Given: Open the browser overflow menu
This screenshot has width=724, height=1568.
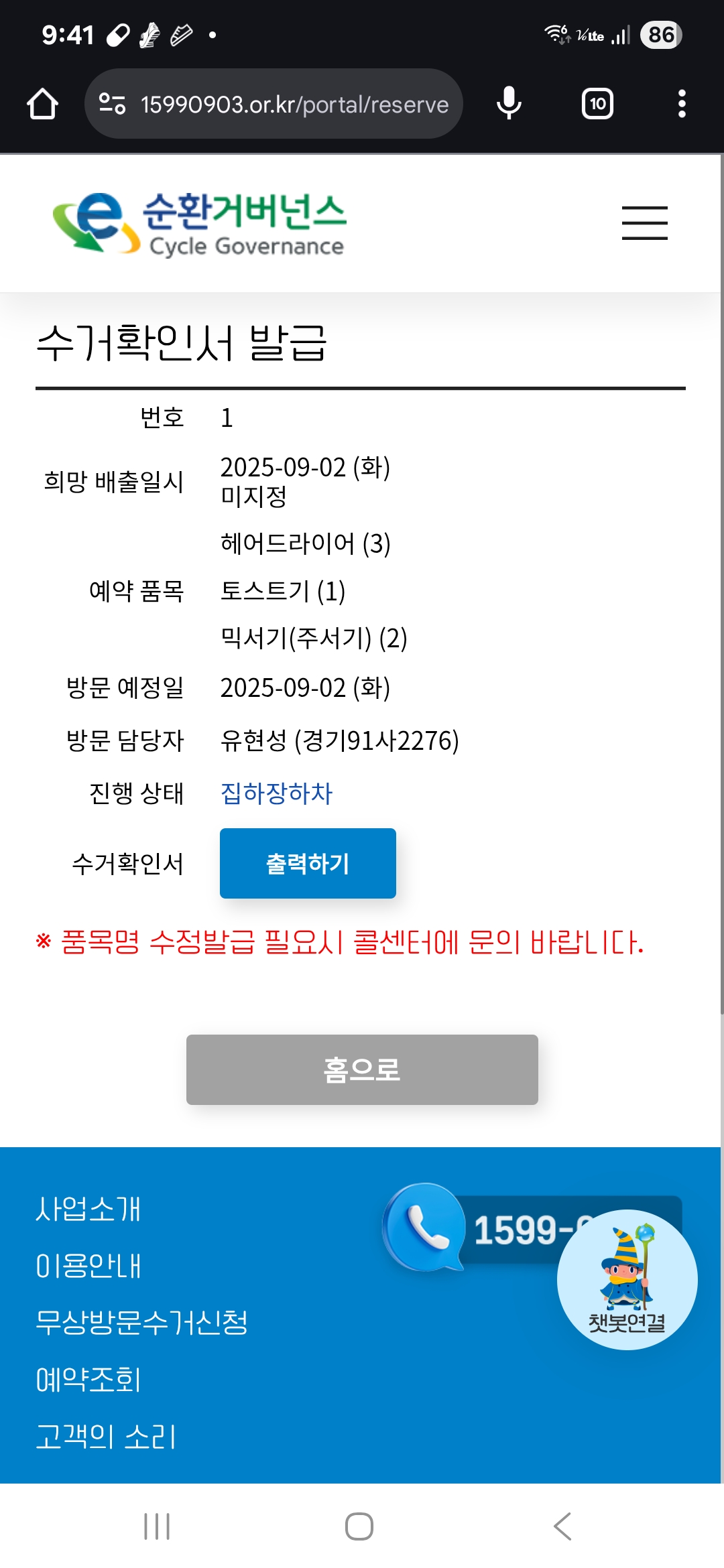Looking at the screenshot, I should 682,104.
